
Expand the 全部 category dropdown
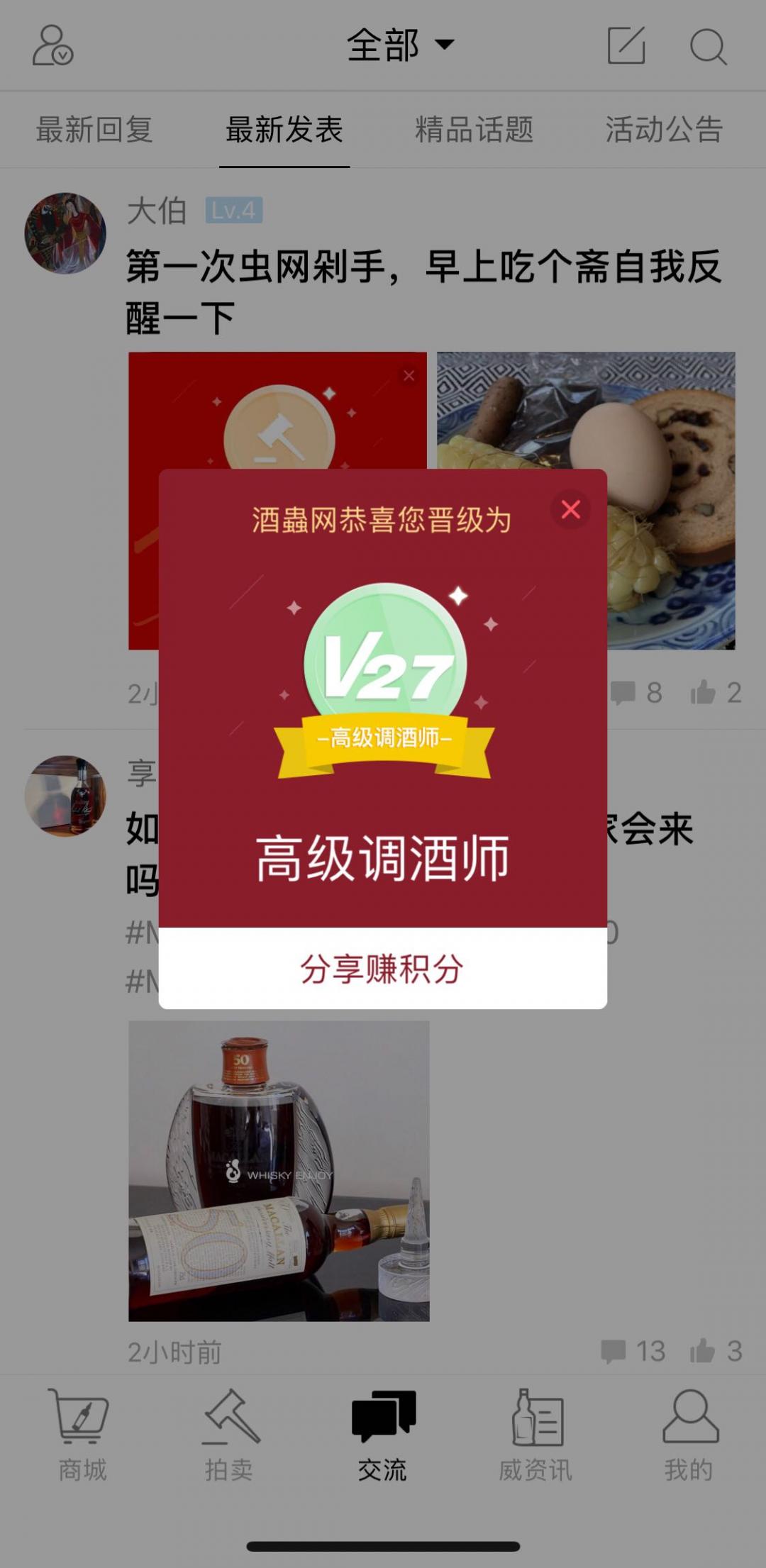coord(400,47)
